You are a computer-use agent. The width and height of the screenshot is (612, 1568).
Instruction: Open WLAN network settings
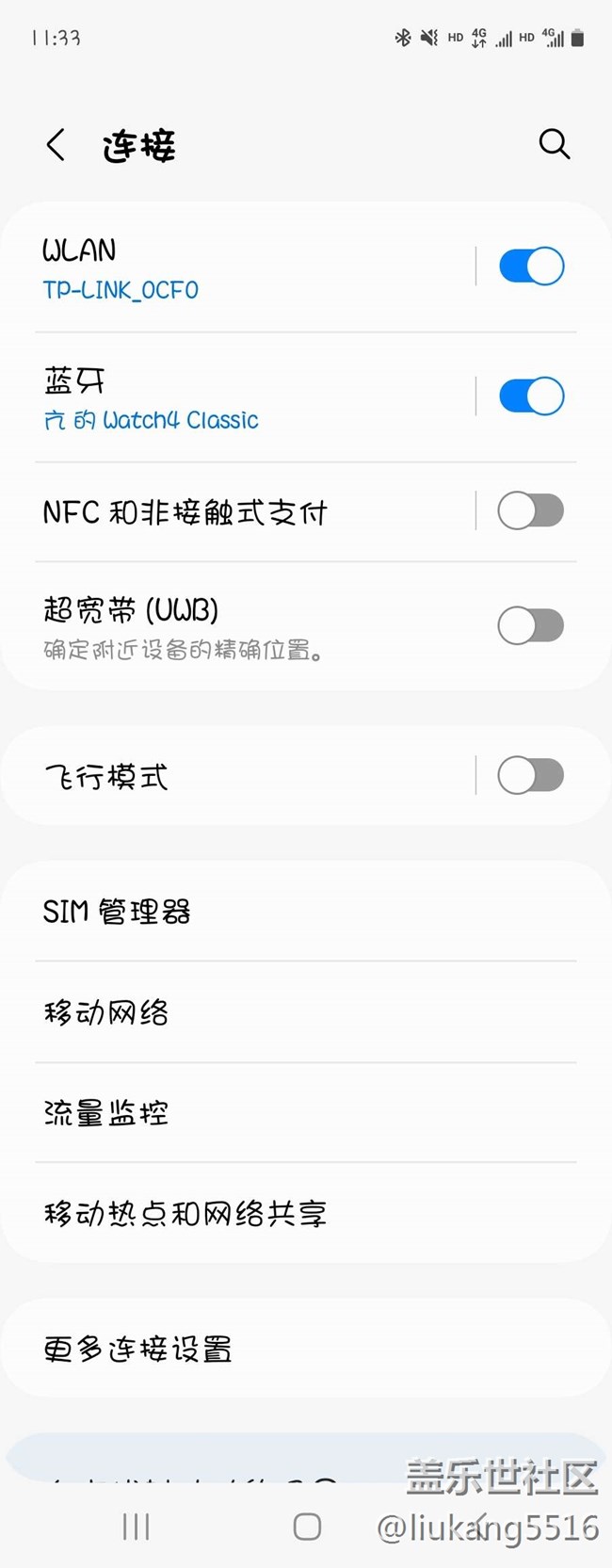tap(235, 267)
